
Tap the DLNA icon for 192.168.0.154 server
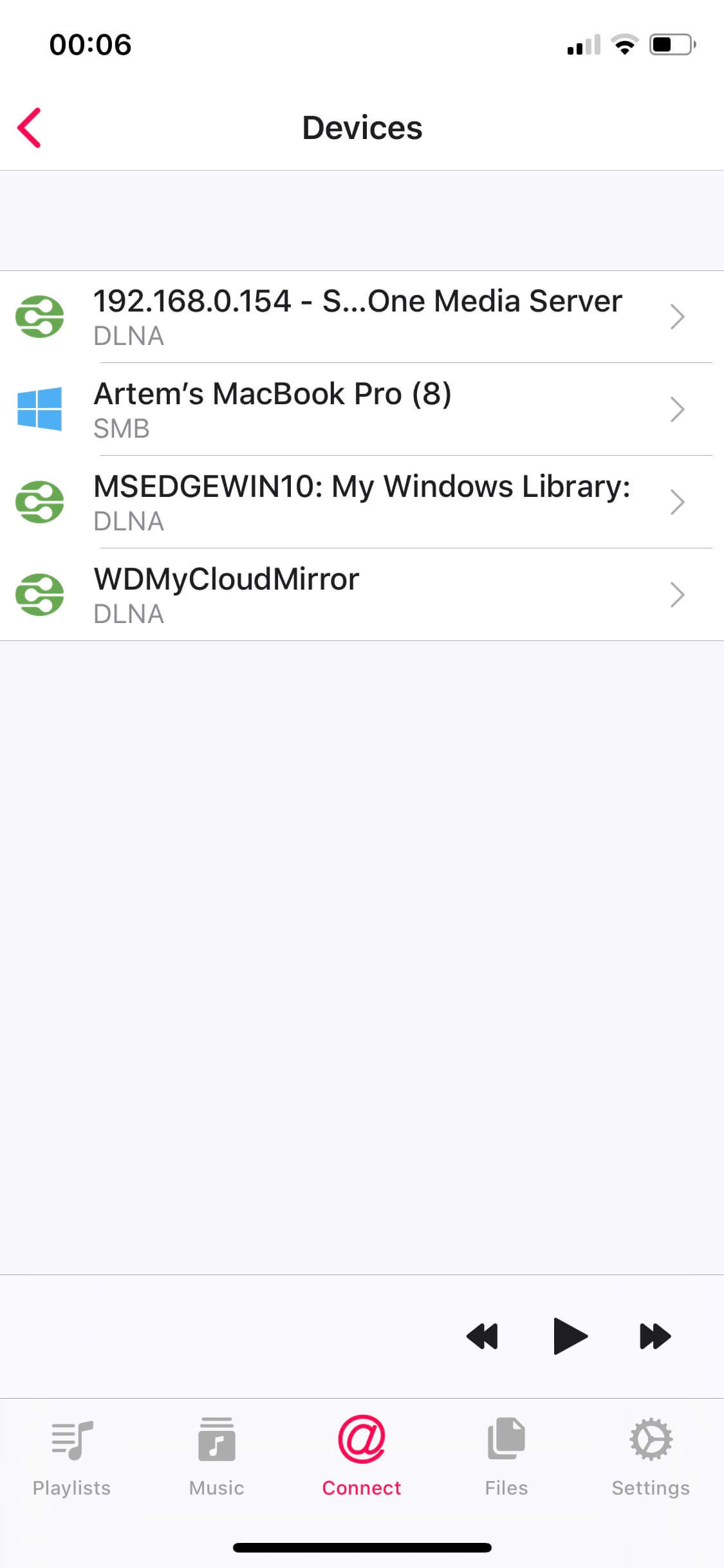click(40, 317)
